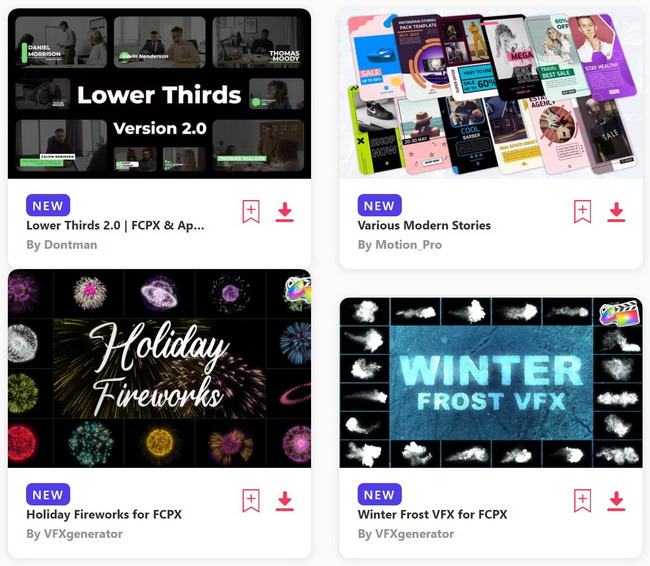Open the Holiday Fireworks for FCPX title

(x=104, y=514)
